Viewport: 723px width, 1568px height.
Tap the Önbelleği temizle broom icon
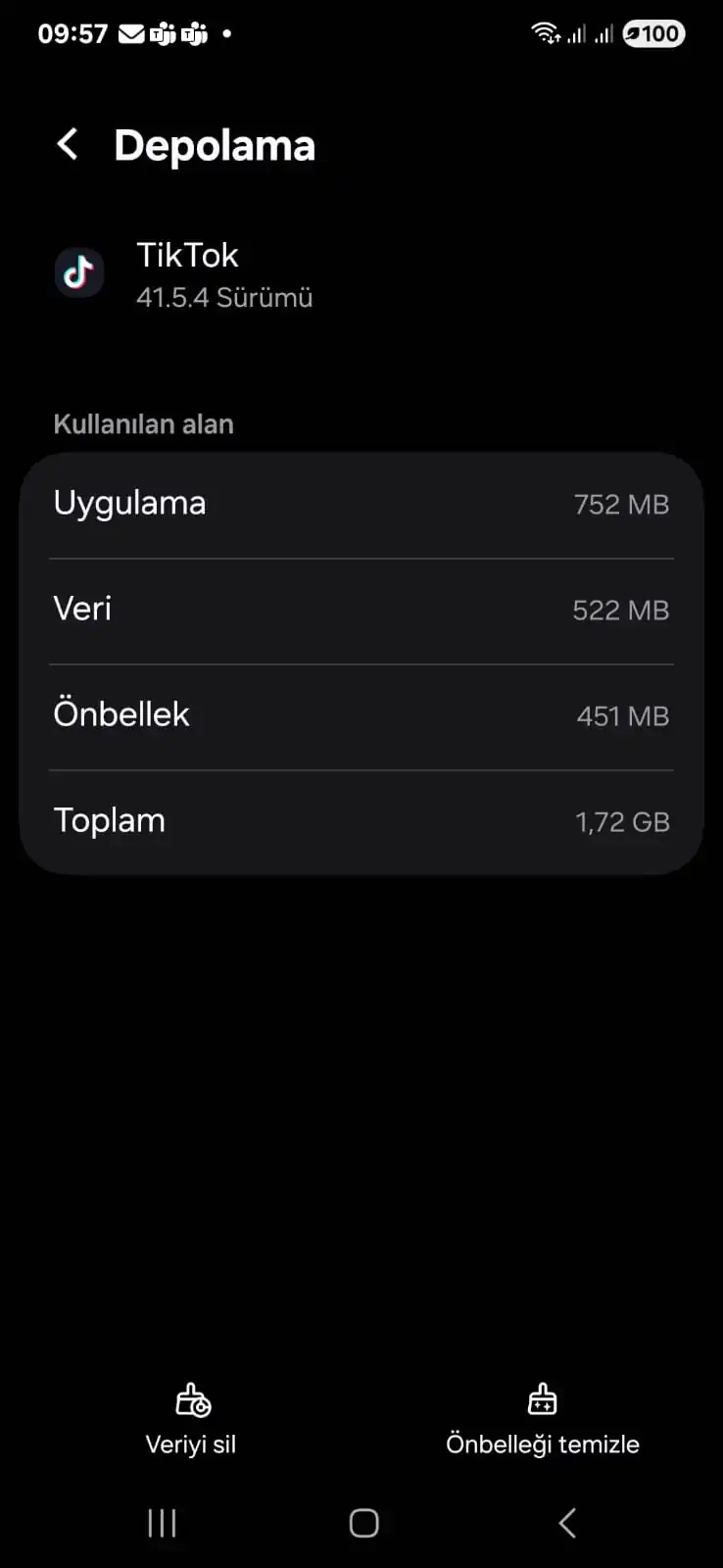tap(543, 1401)
